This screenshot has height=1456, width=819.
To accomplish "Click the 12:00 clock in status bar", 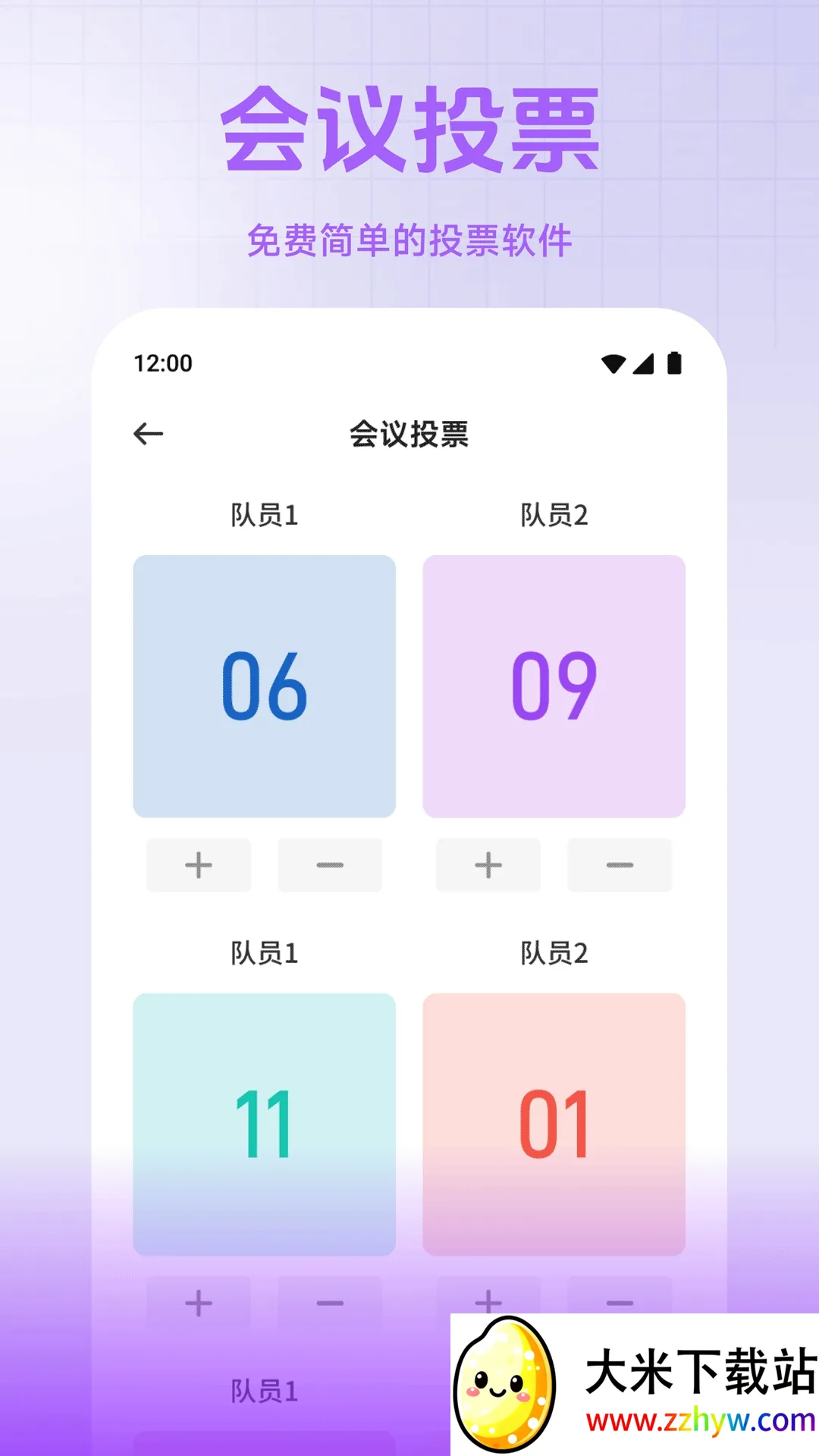I will (x=162, y=364).
